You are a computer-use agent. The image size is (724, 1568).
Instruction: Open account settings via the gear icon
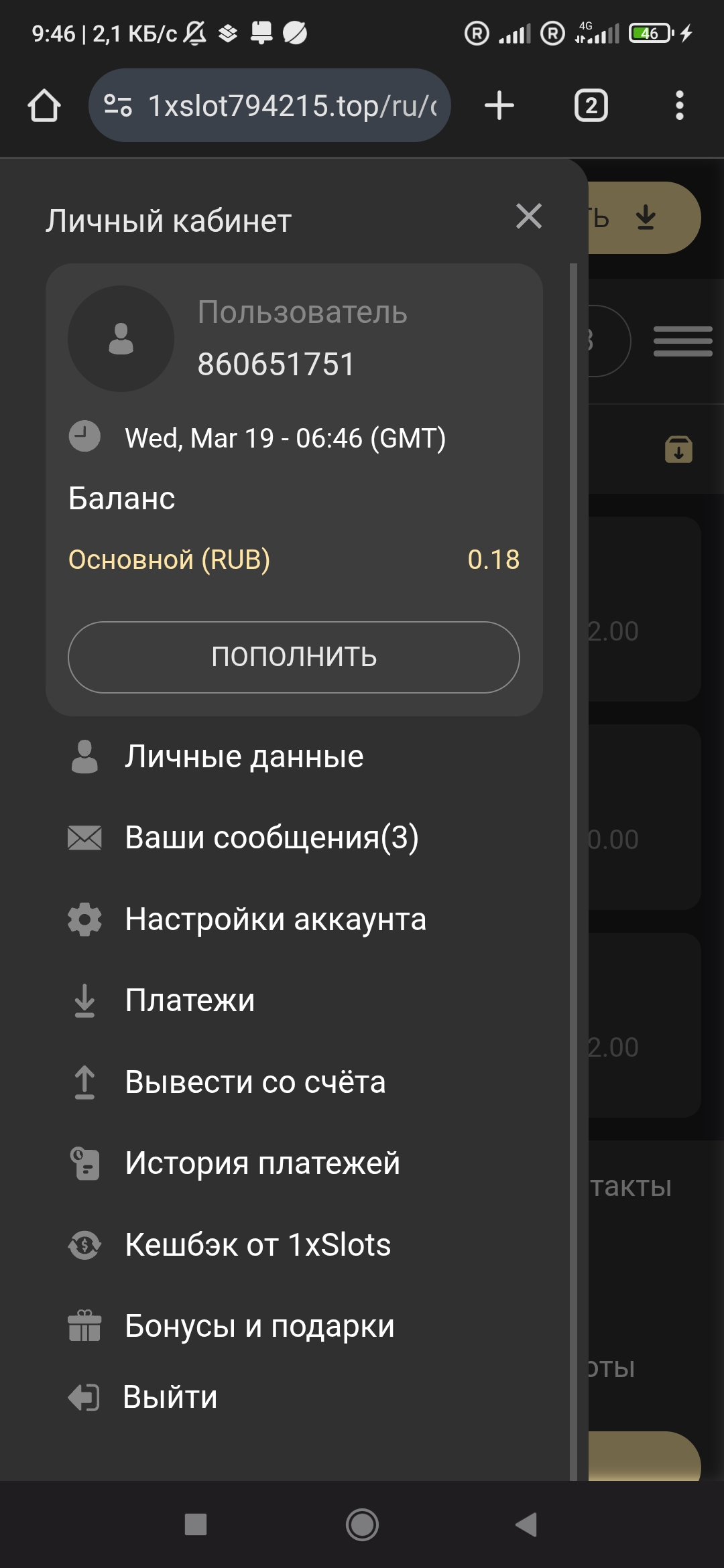pos(83,919)
